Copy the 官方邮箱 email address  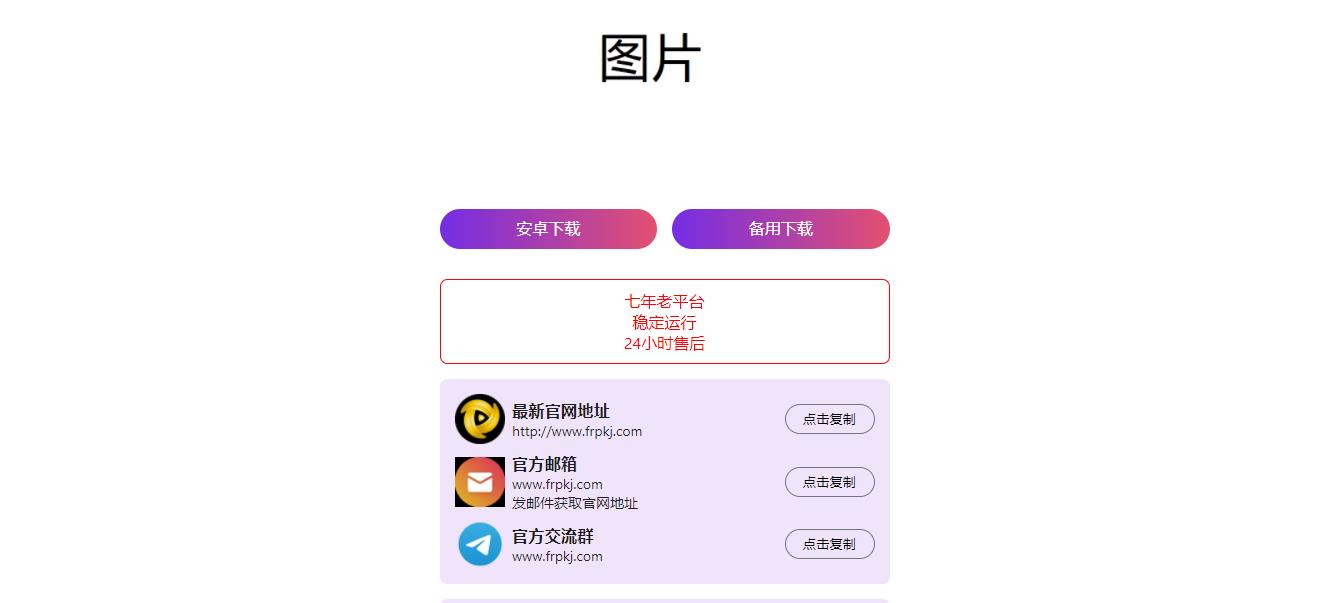(x=829, y=482)
